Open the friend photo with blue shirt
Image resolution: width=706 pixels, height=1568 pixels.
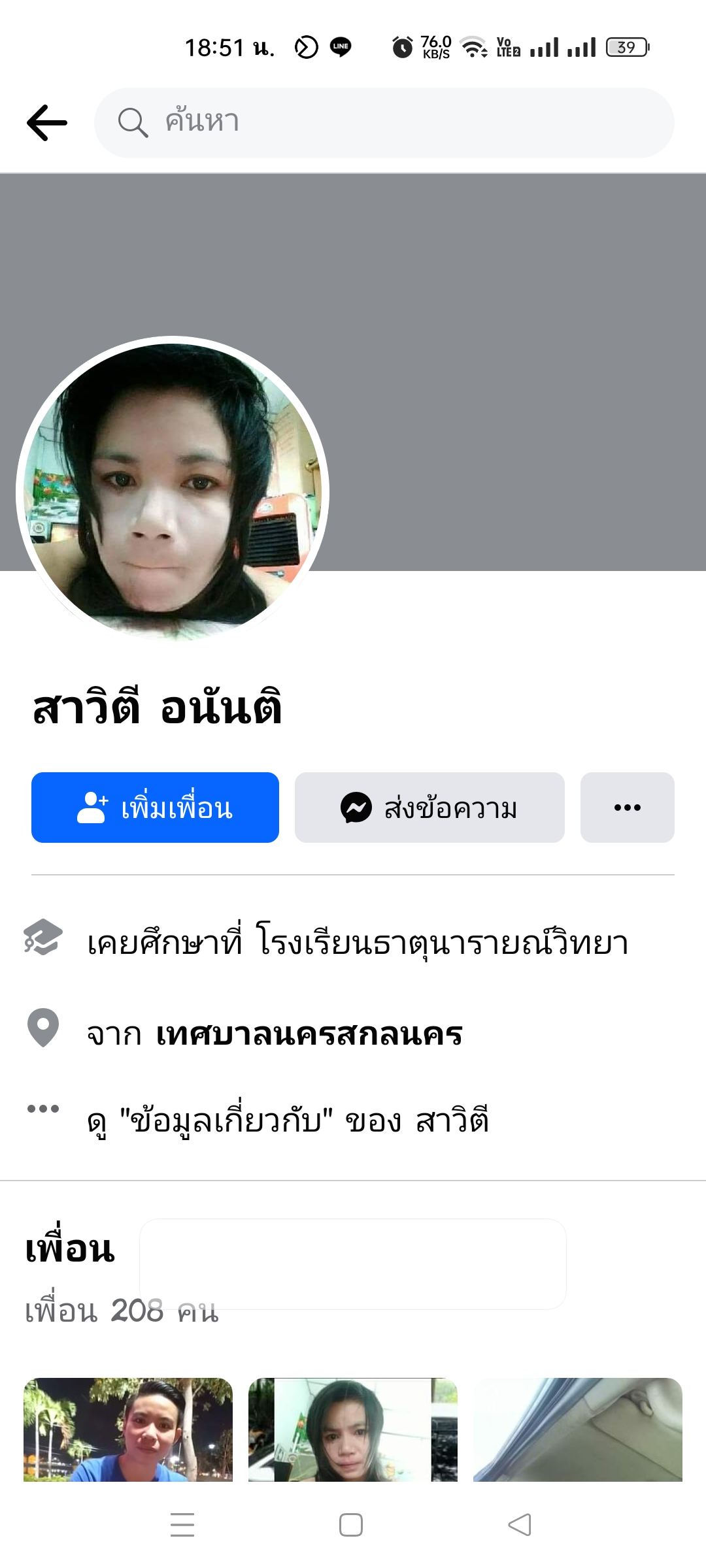(128, 1429)
